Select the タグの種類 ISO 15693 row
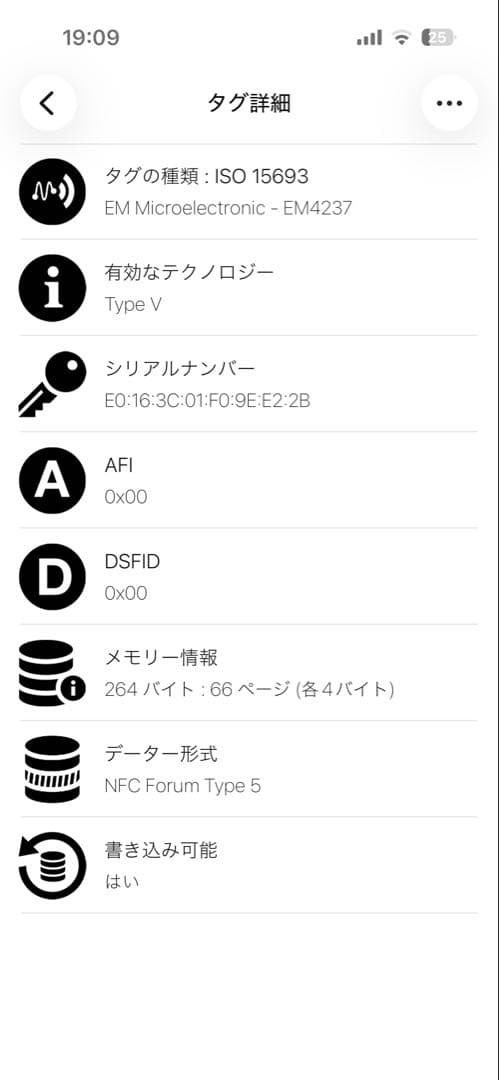The image size is (499, 1080). [249, 191]
